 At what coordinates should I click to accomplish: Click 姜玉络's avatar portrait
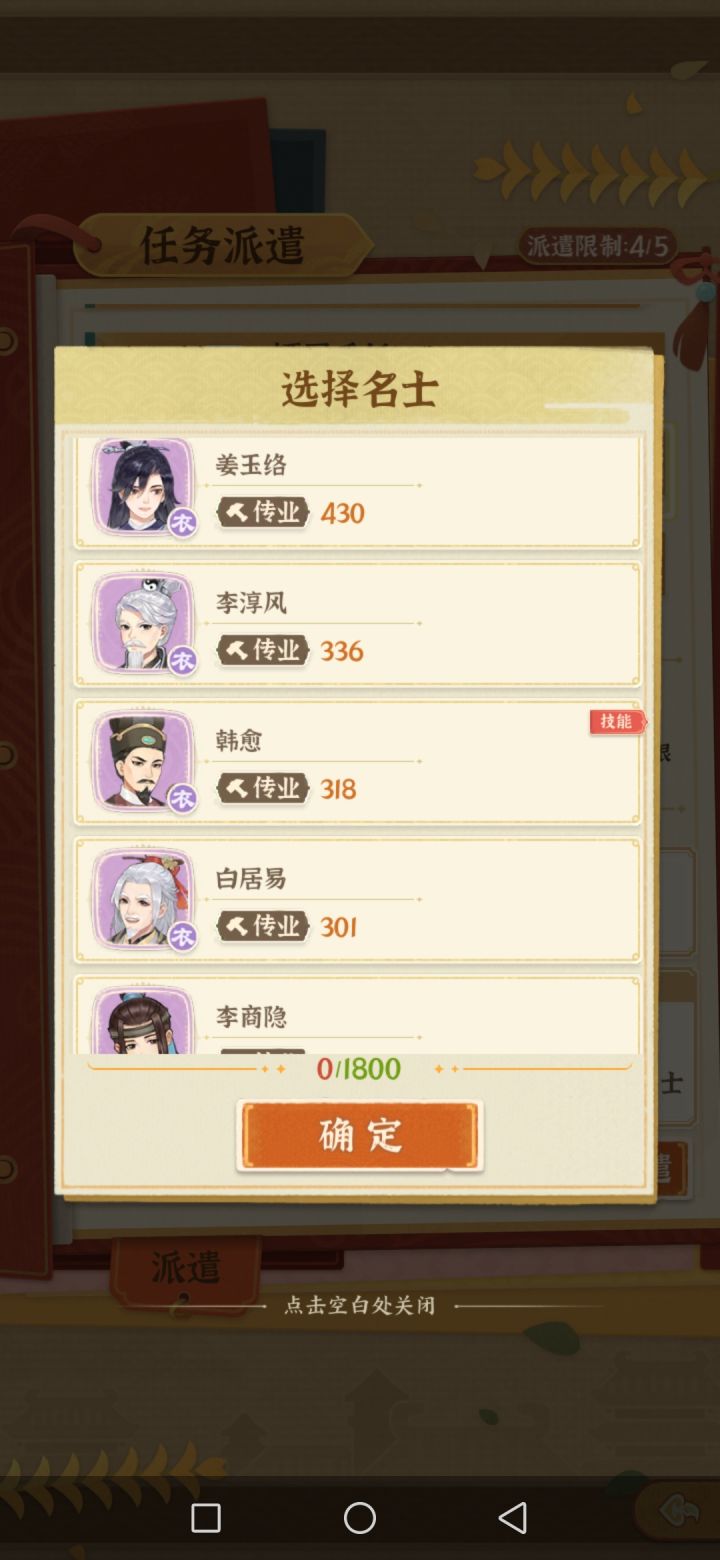point(144,487)
